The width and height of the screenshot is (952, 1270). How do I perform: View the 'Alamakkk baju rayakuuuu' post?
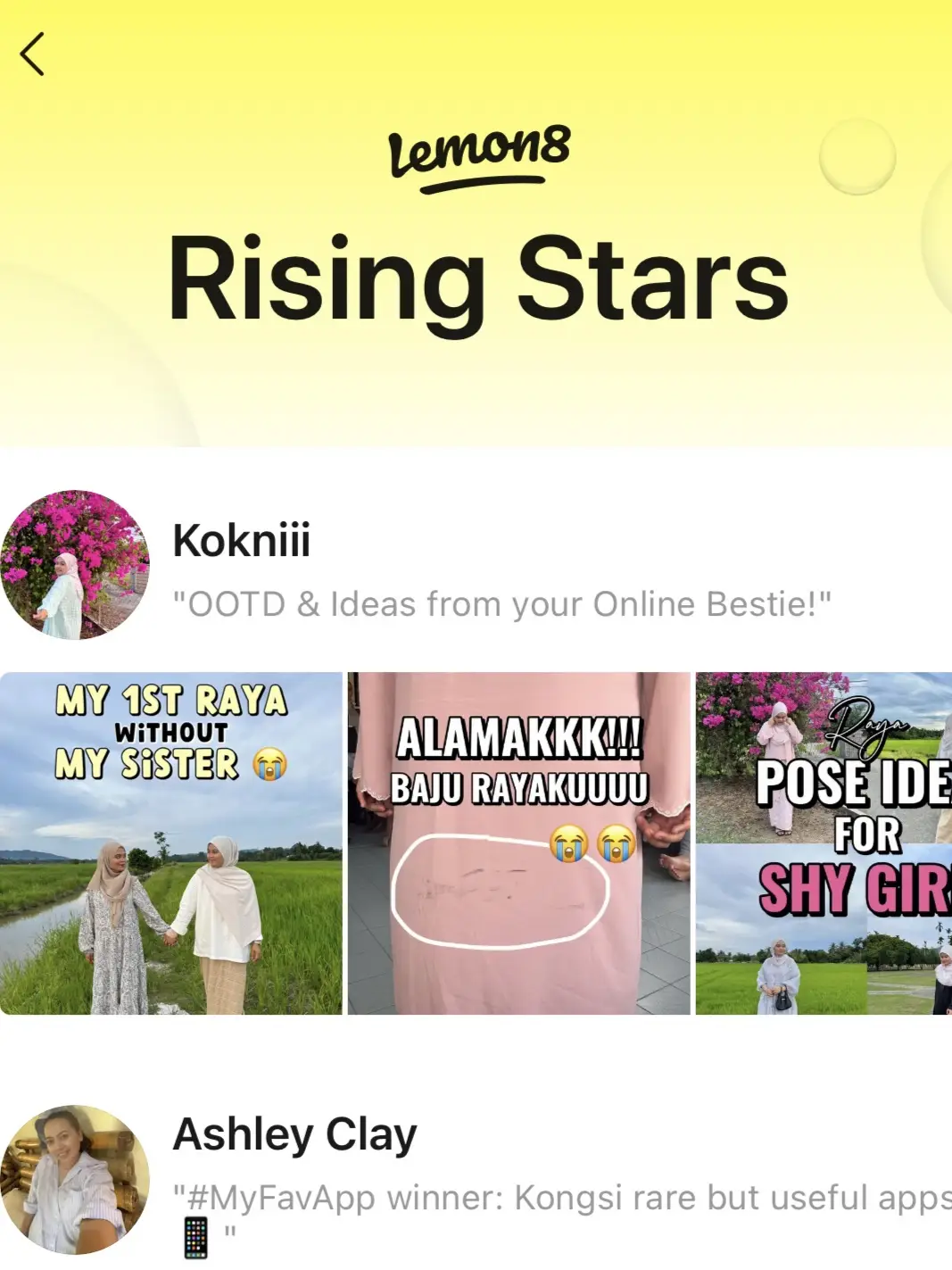click(518, 843)
